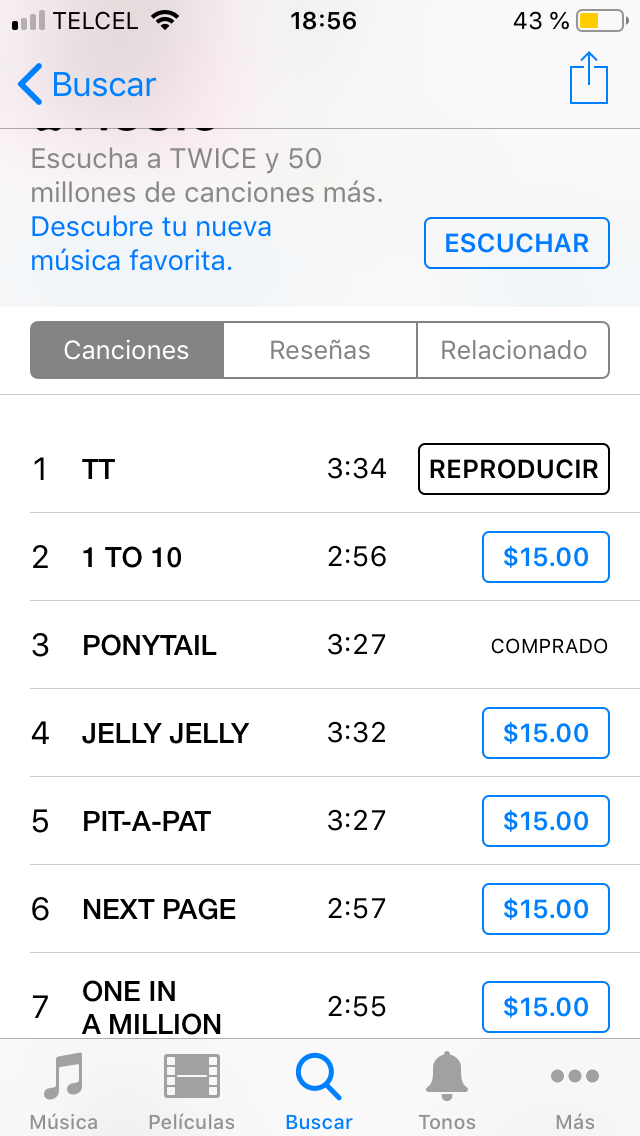640x1136 pixels.
Task: Play TT with the REPRODUCIR button
Action: [513, 469]
